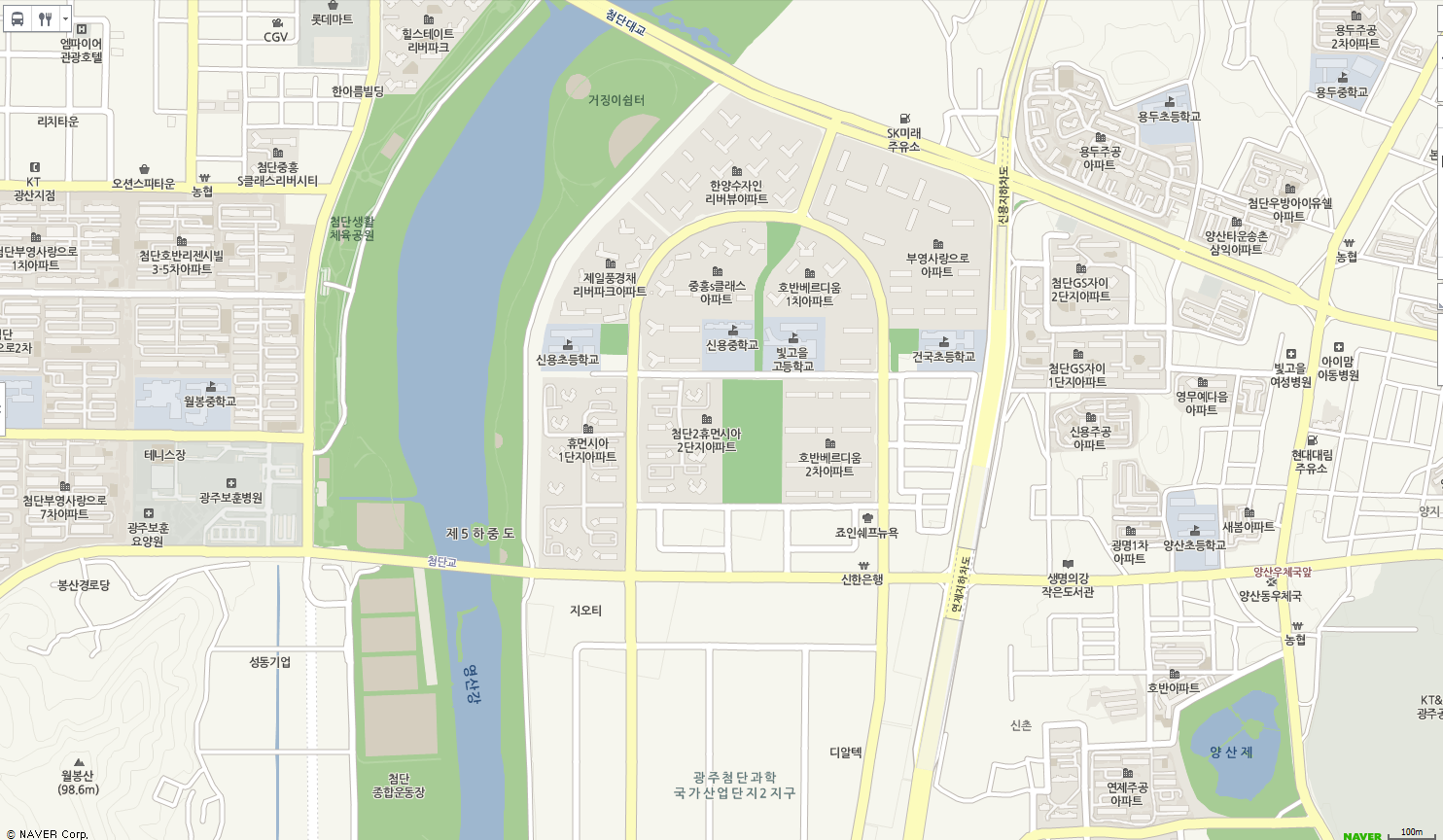Screen dimensions: 1443x840
Task: Show restaurants on the map
Action: (45, 18)
